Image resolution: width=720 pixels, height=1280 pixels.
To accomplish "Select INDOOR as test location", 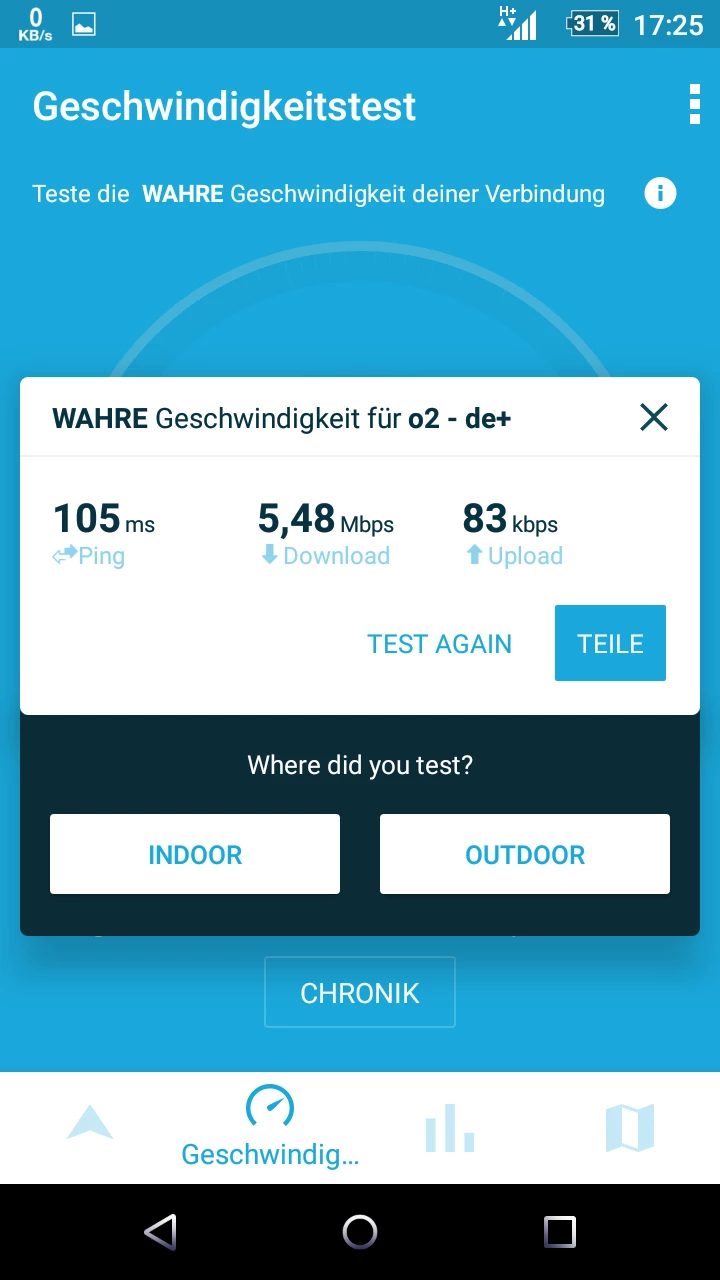I will tap(195, 854).
